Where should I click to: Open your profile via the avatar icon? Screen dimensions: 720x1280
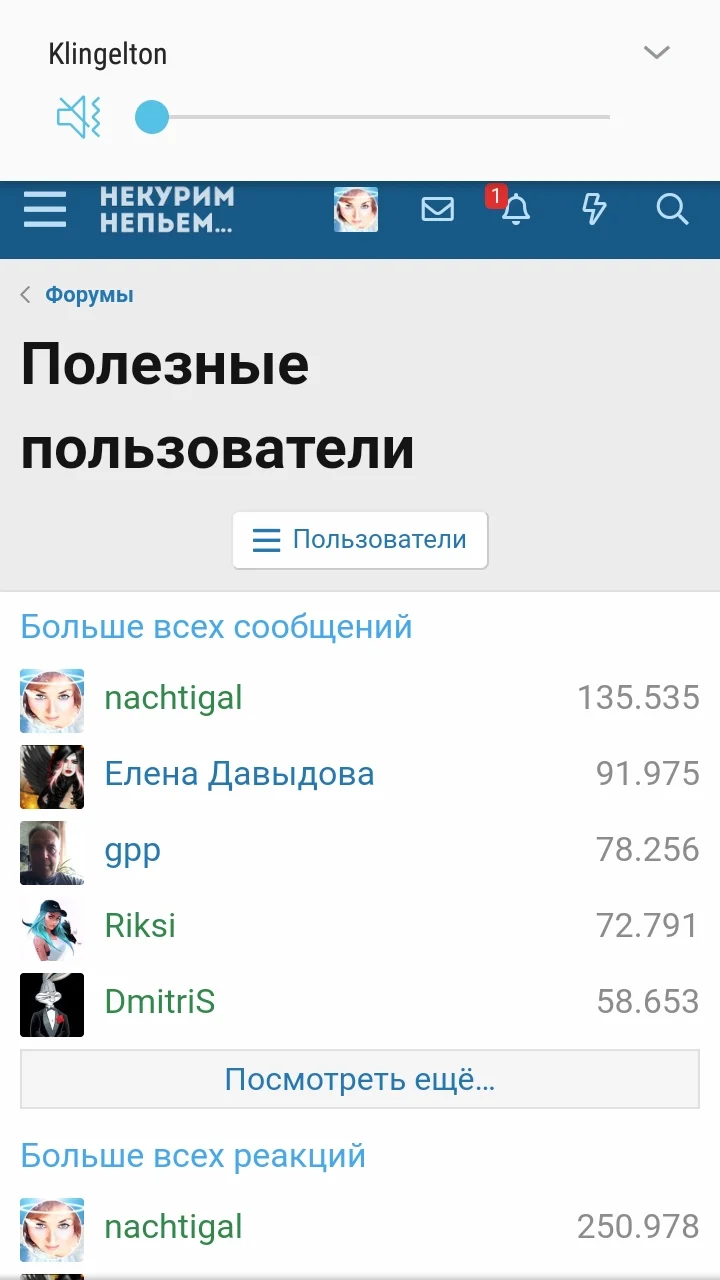(356, 209)
